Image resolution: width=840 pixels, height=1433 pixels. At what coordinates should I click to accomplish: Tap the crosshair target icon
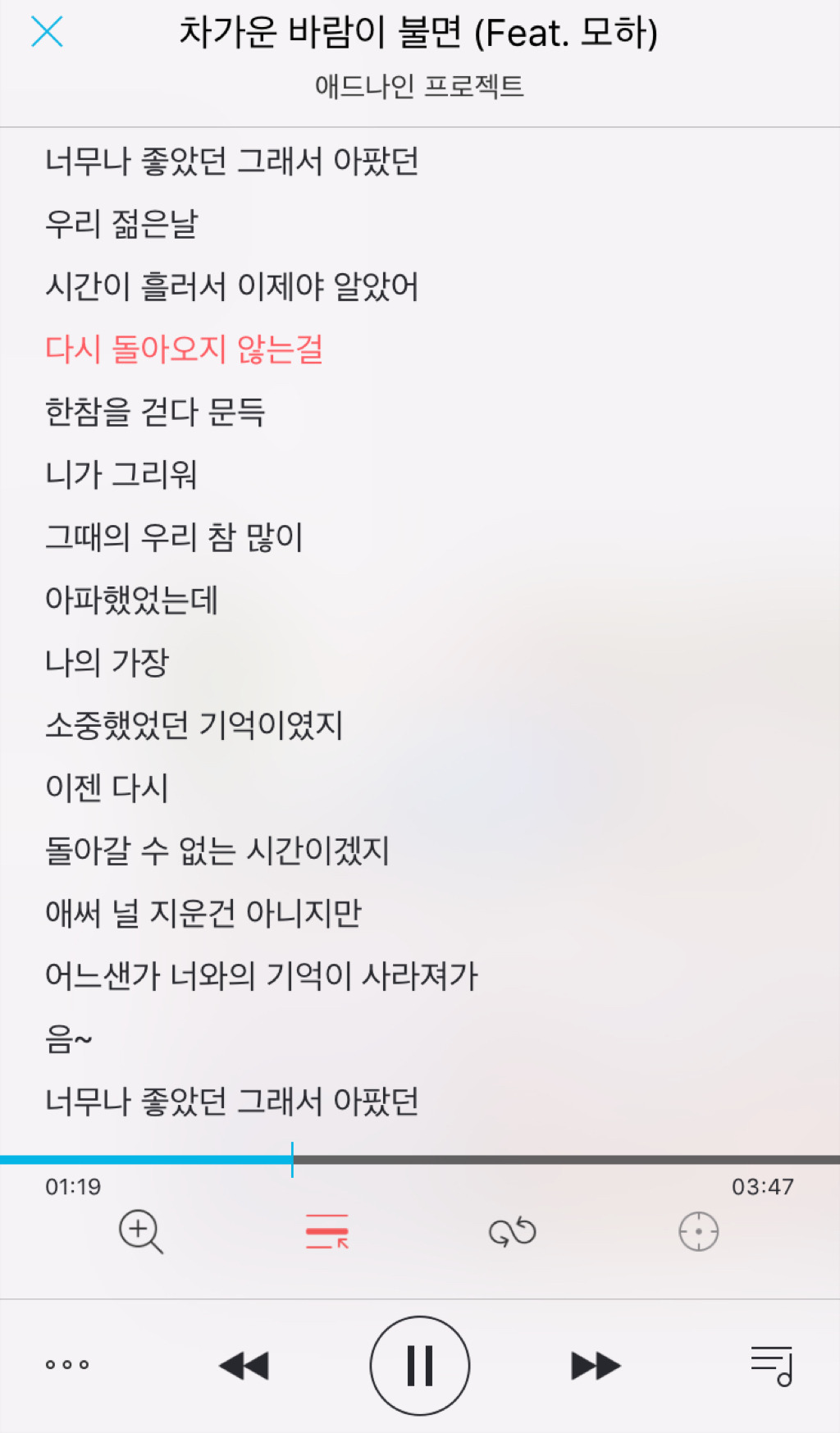click(x=698, y=1231)
